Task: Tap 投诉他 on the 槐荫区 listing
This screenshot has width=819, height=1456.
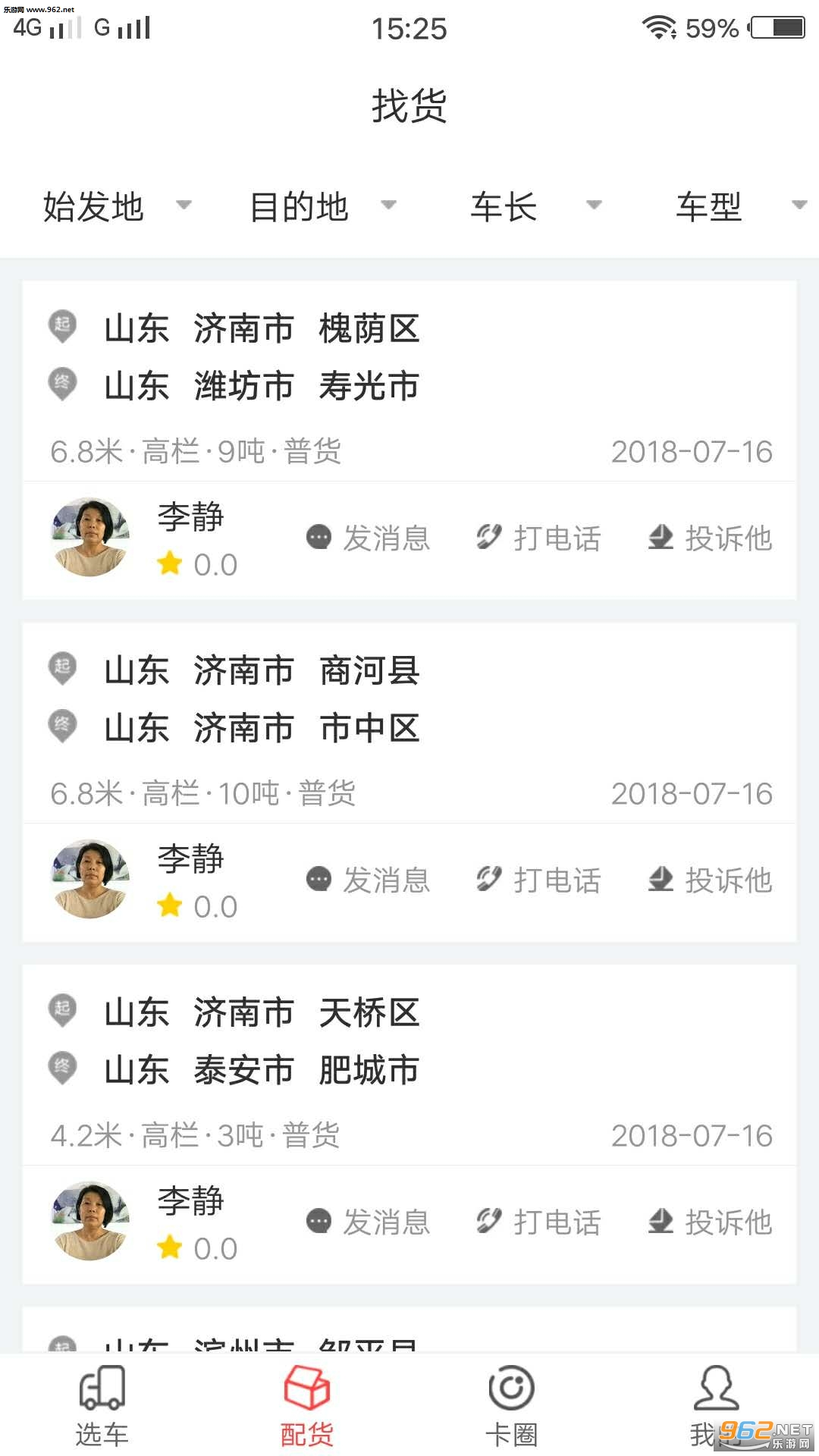Action: (x=711, y=538)
